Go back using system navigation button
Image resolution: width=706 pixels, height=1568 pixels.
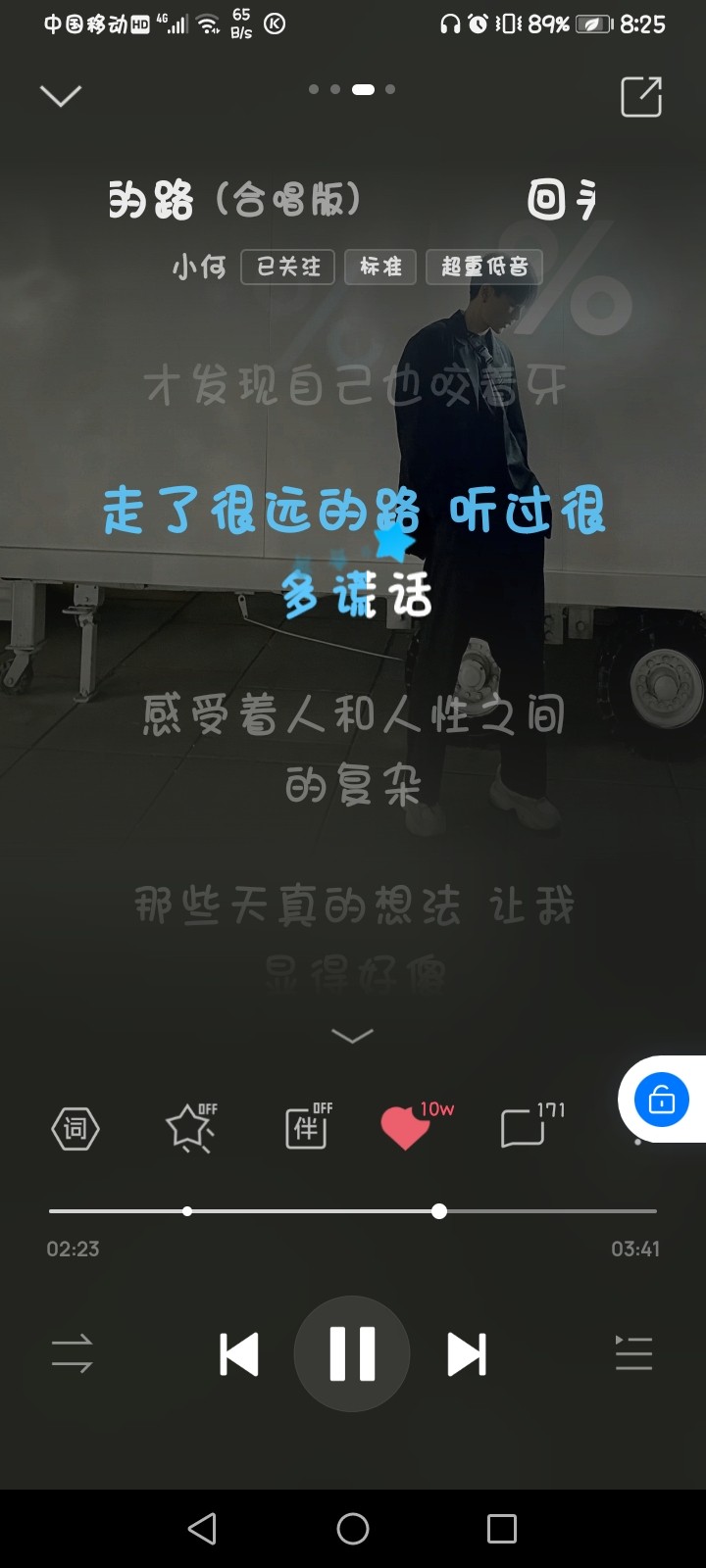pos(202,1529)
